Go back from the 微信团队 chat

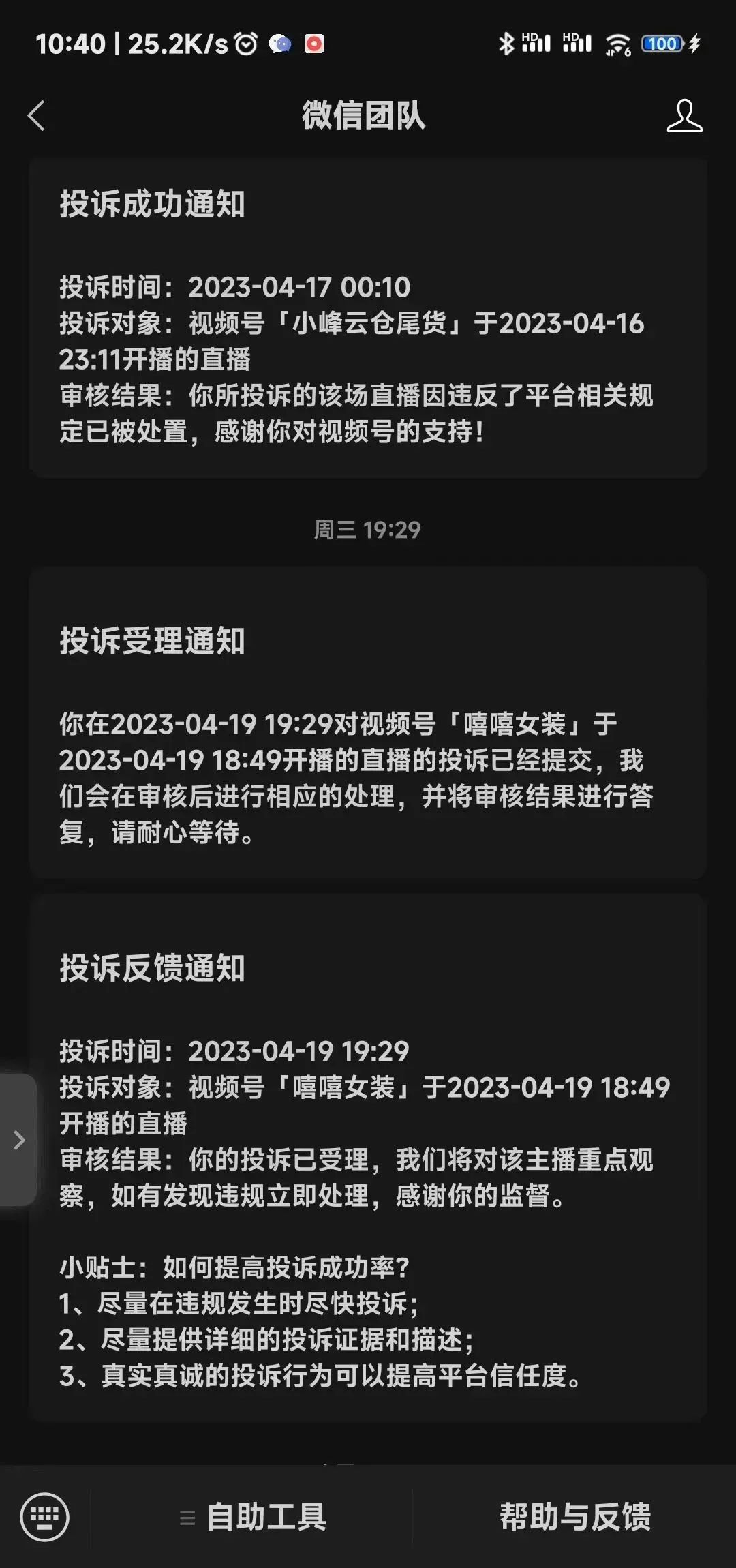click(36, 115)
